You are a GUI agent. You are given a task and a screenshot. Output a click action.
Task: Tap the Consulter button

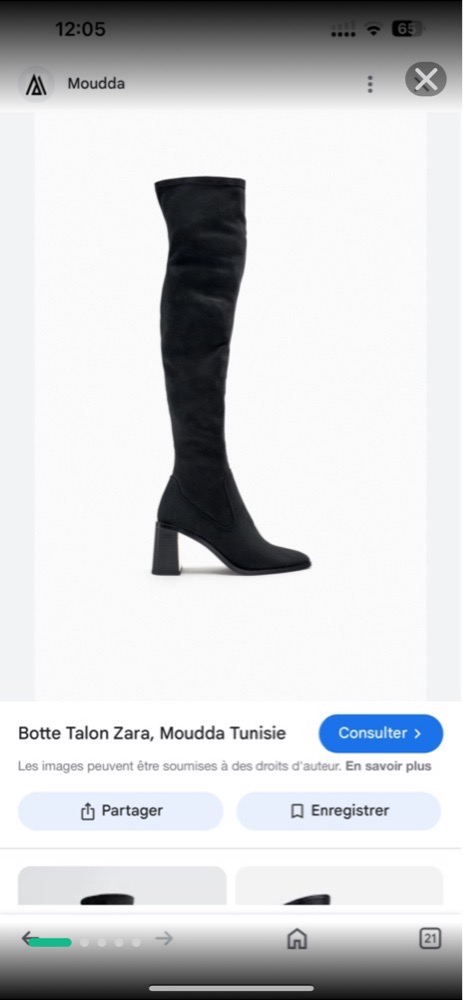tap(381, 733)
